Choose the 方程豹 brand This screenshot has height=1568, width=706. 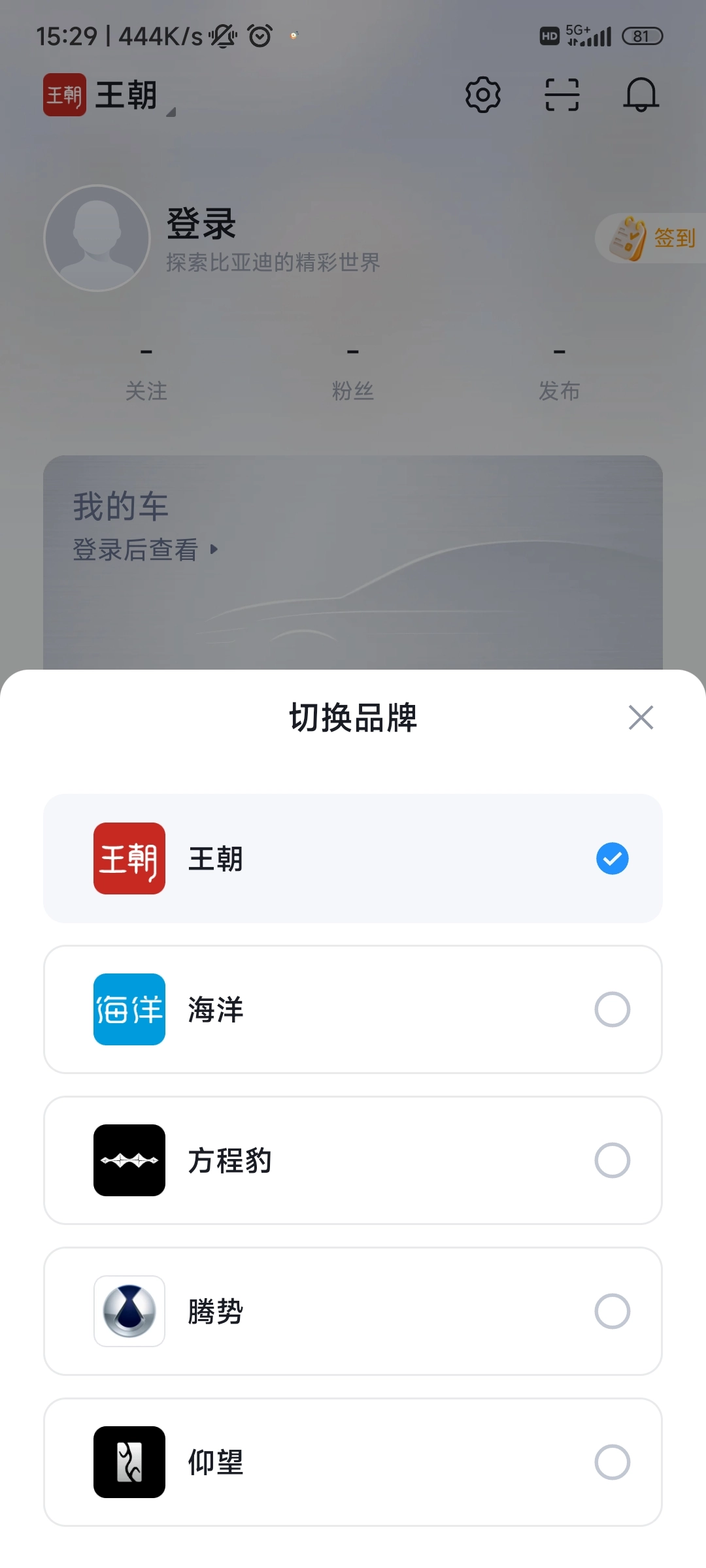[x=353, y=1160]
